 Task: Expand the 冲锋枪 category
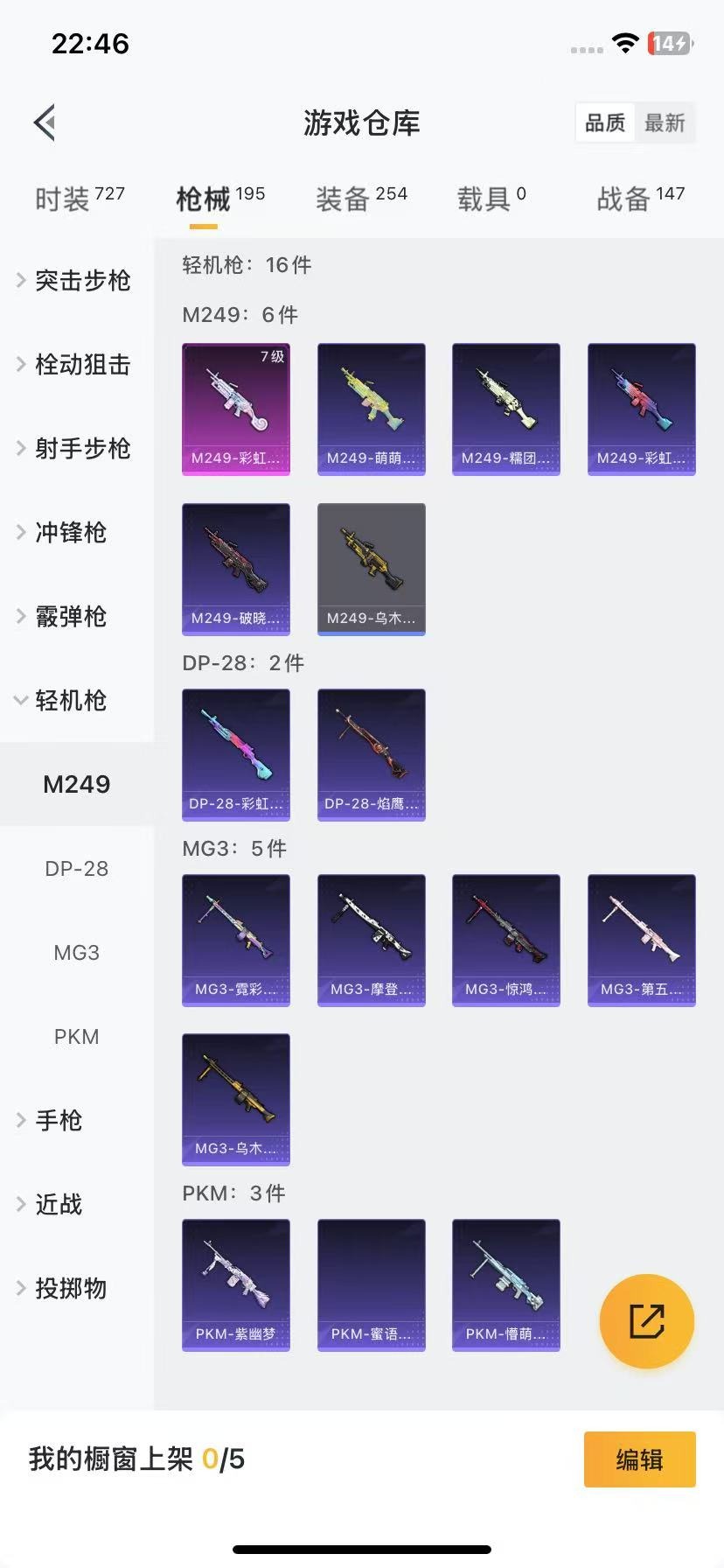[x=70, y=533]
